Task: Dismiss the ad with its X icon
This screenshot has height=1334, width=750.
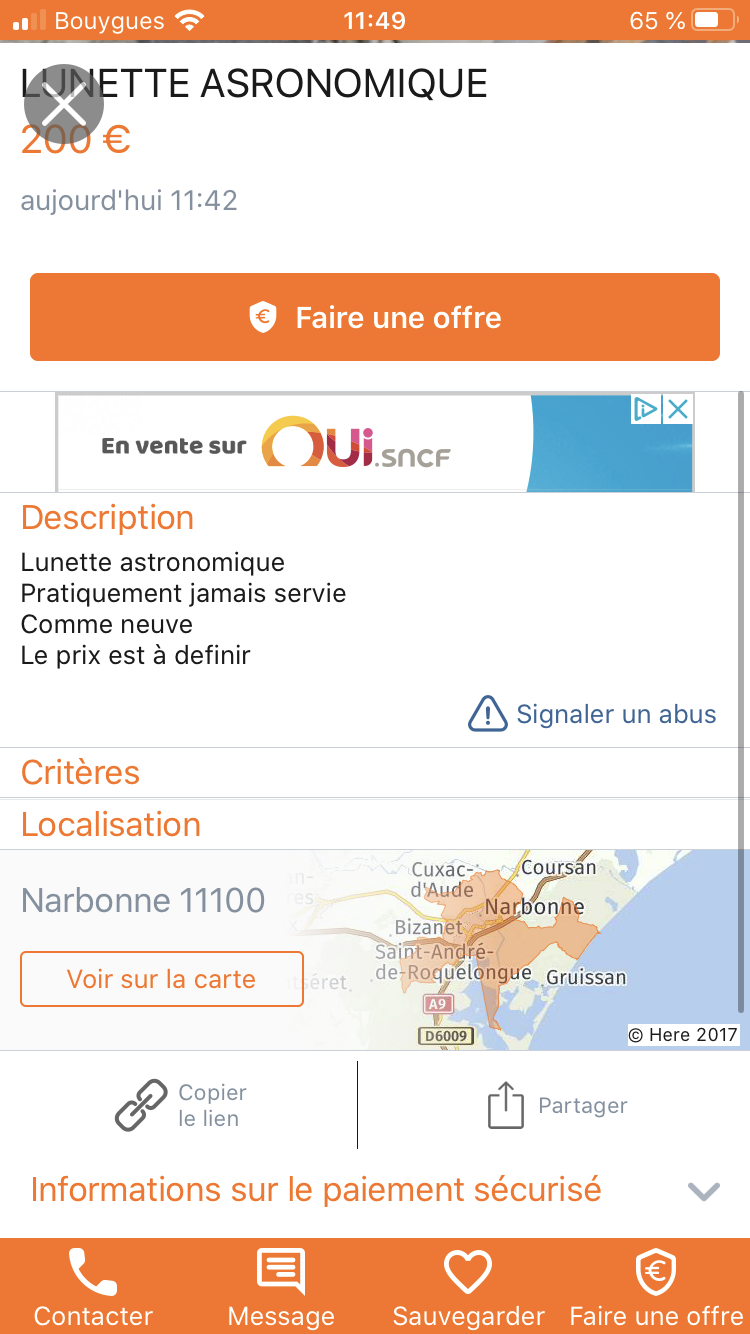Action: pyautogui.click(x=678, y=409)
